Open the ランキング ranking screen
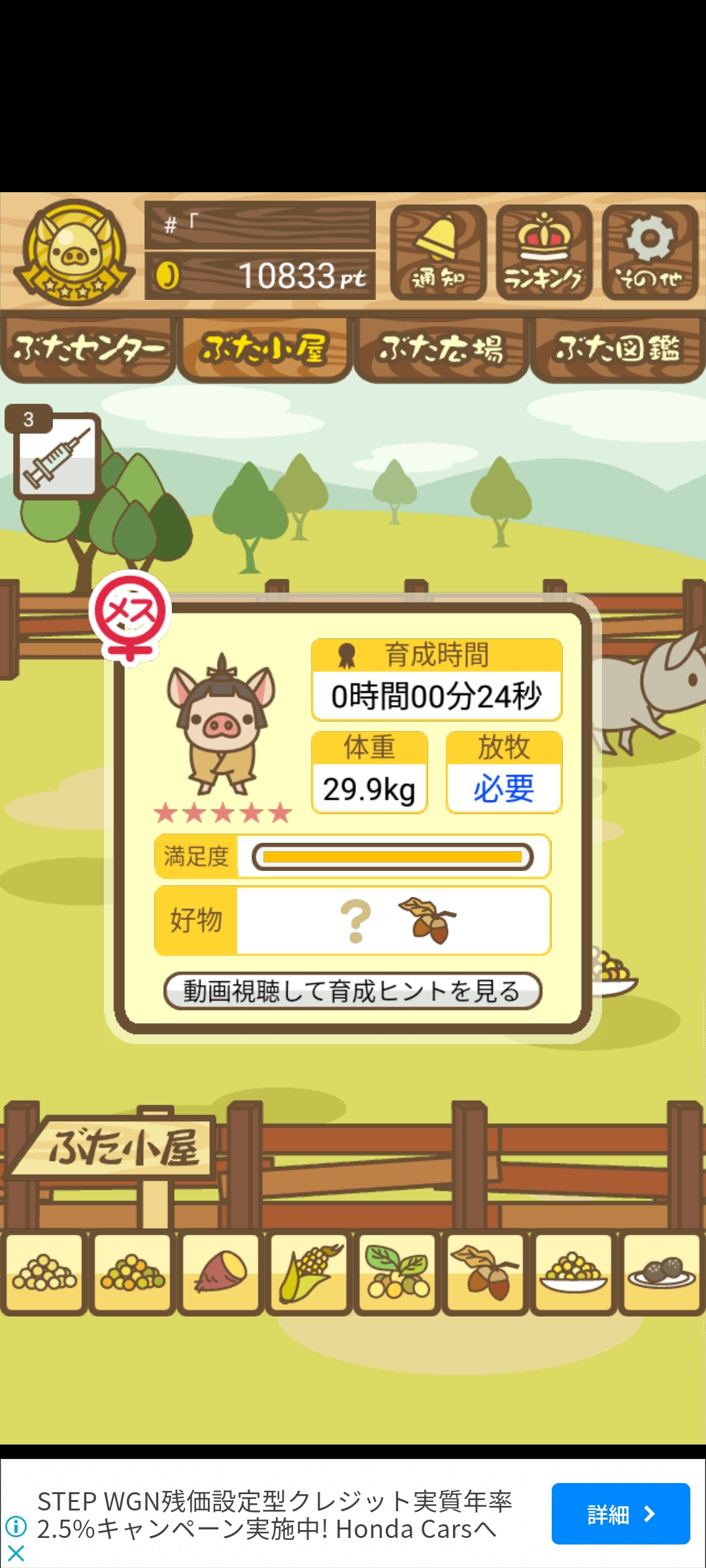706x1568 pixels. click(544, 252)
